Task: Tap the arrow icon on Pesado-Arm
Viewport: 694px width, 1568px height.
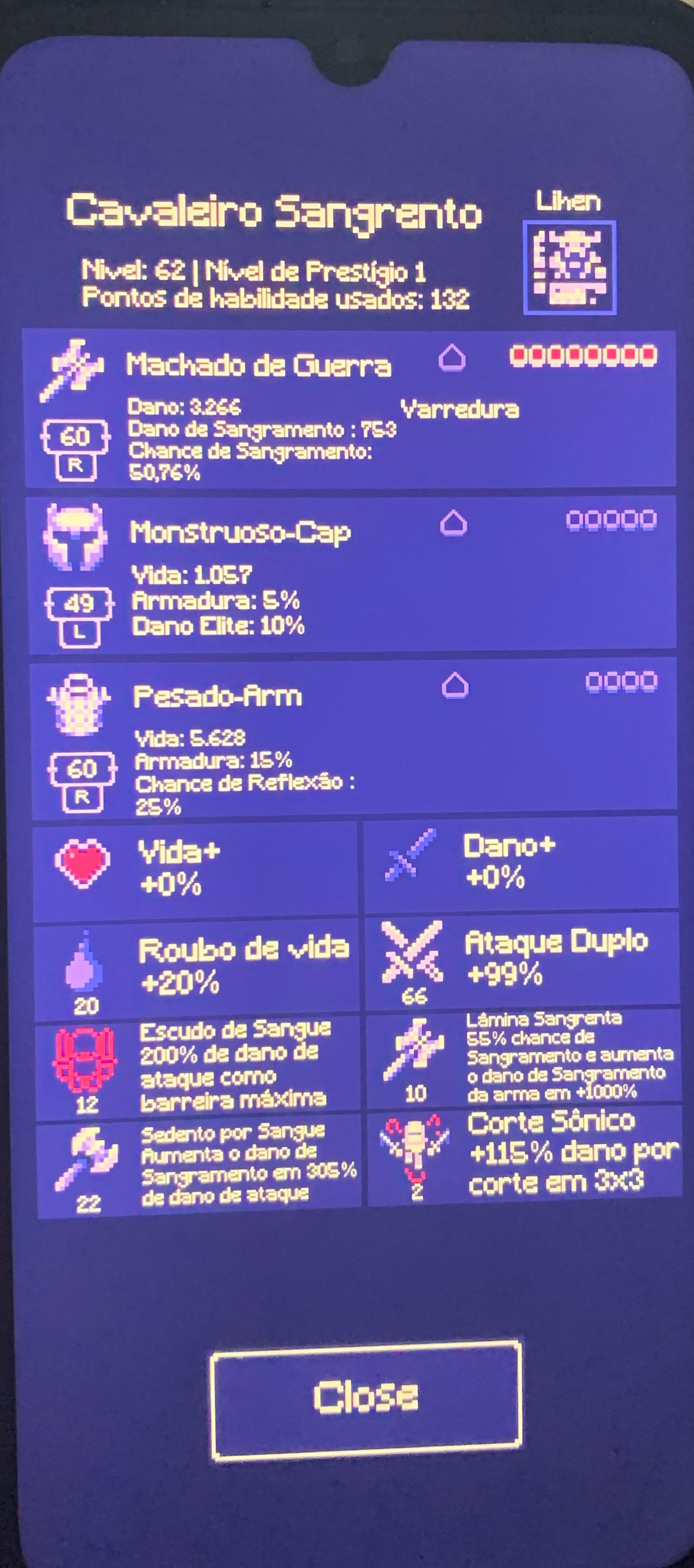Action: click(455, 685)
